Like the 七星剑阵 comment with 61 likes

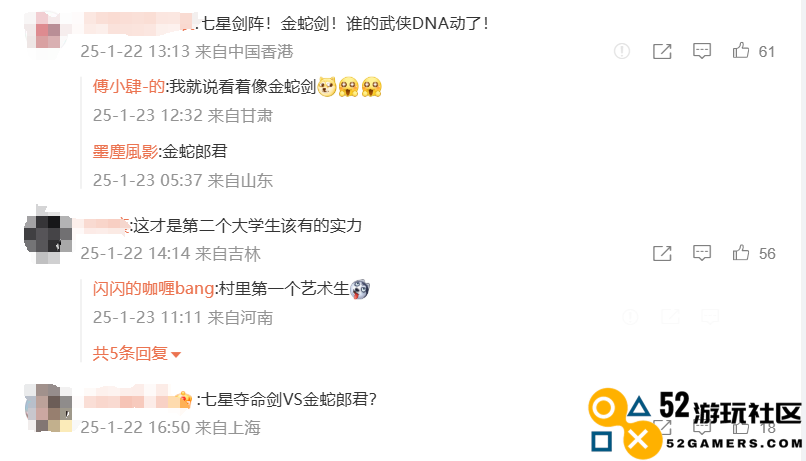[742, 51]
